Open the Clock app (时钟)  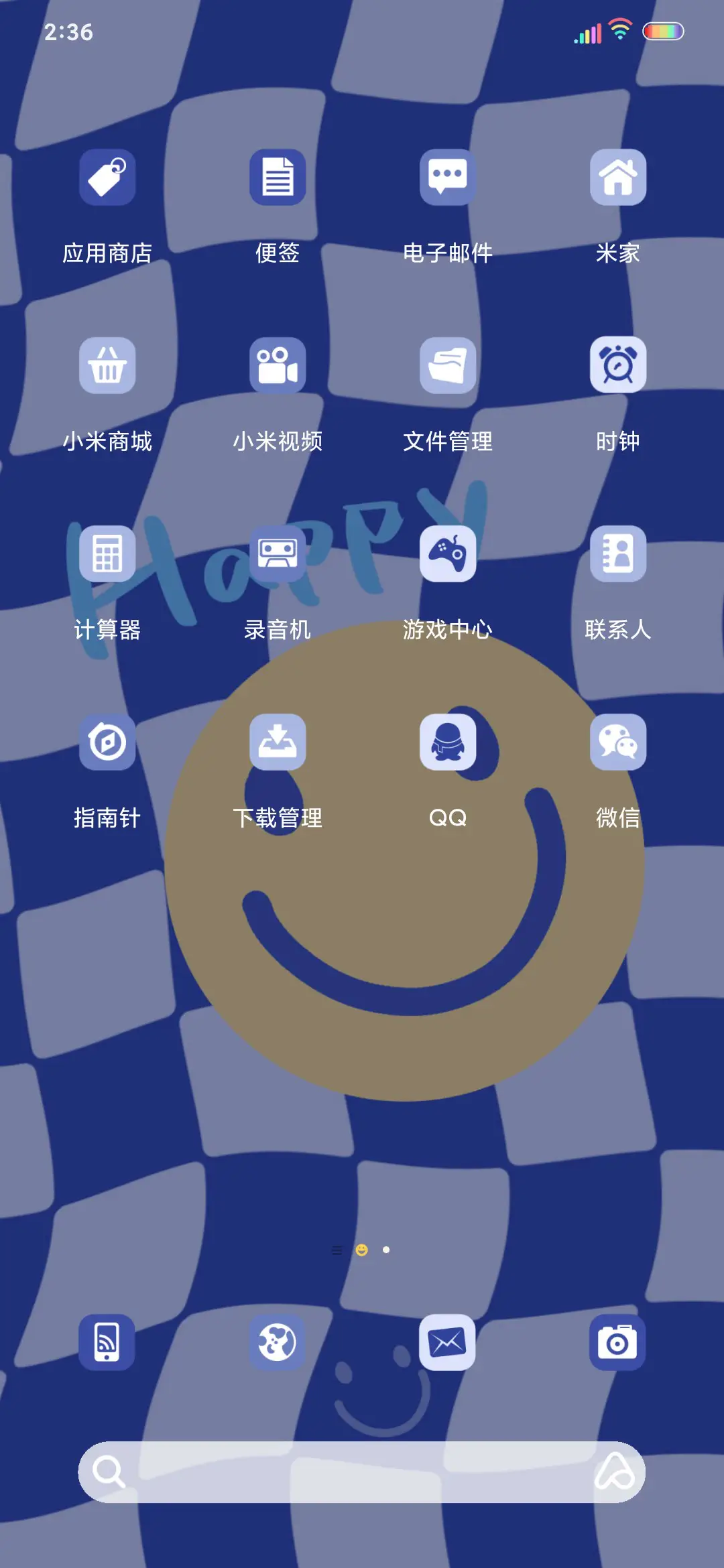(617, 365)
